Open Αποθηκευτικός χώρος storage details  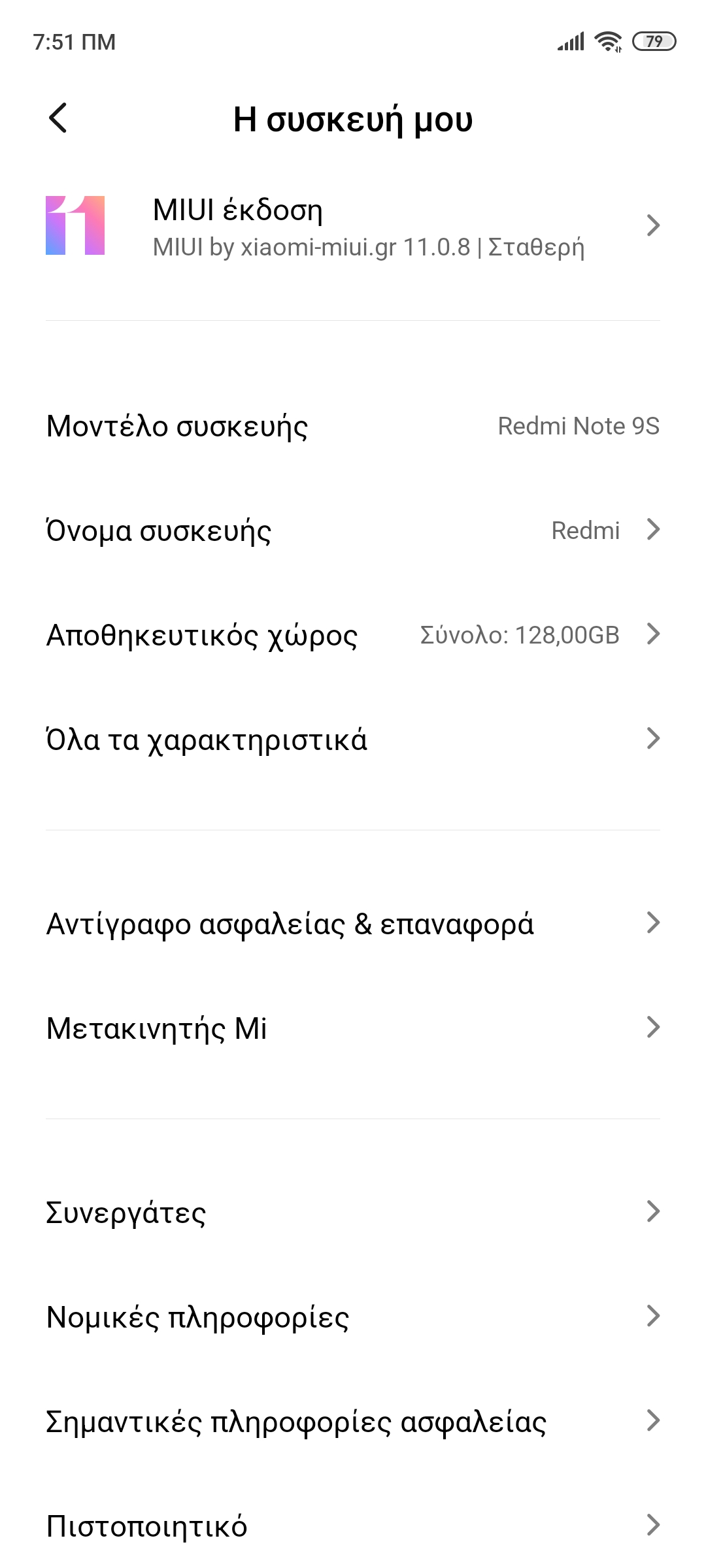(353, 634)
